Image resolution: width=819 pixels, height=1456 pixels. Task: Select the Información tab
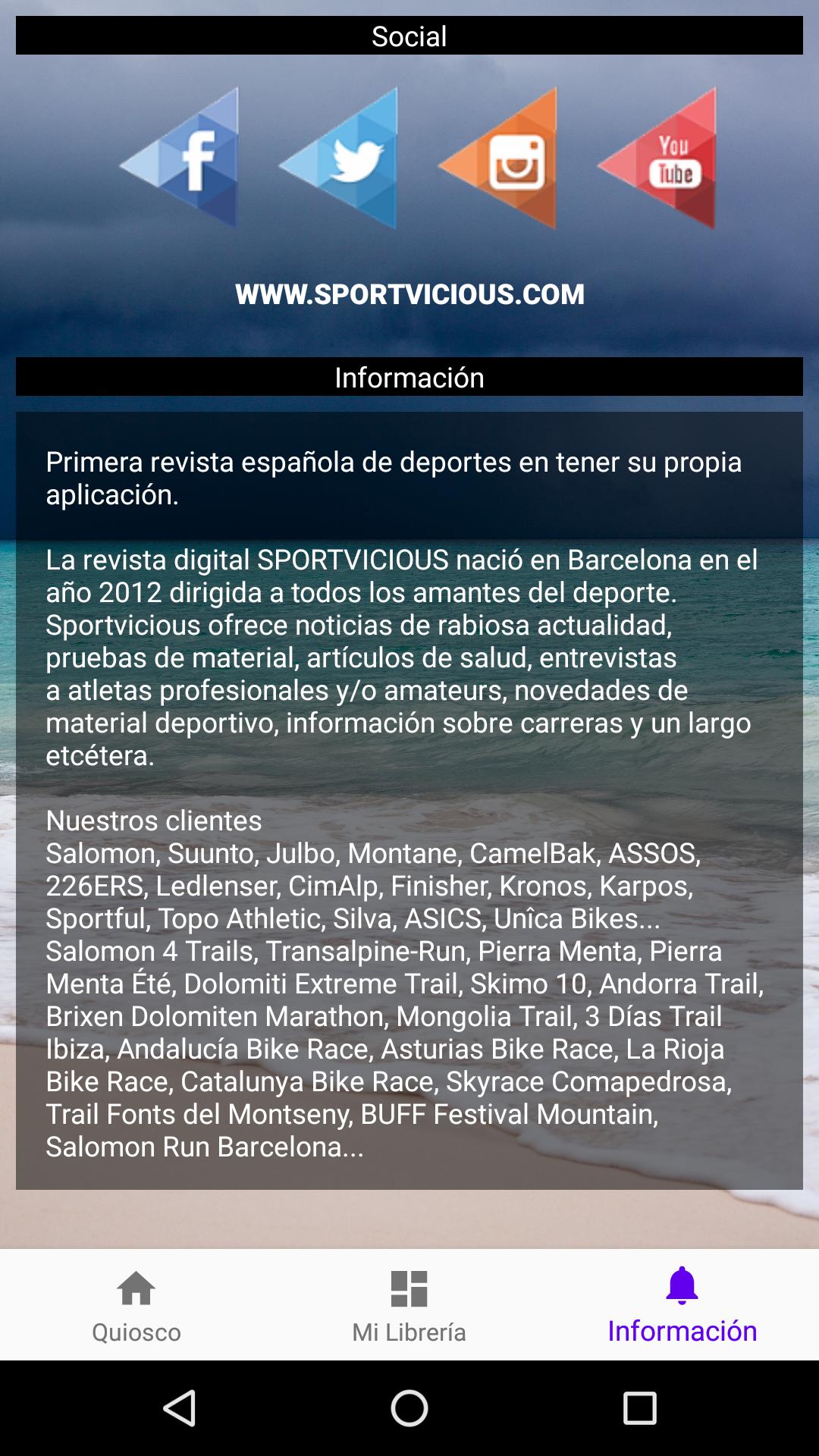pyautogui.click(x=682, y=1306)
